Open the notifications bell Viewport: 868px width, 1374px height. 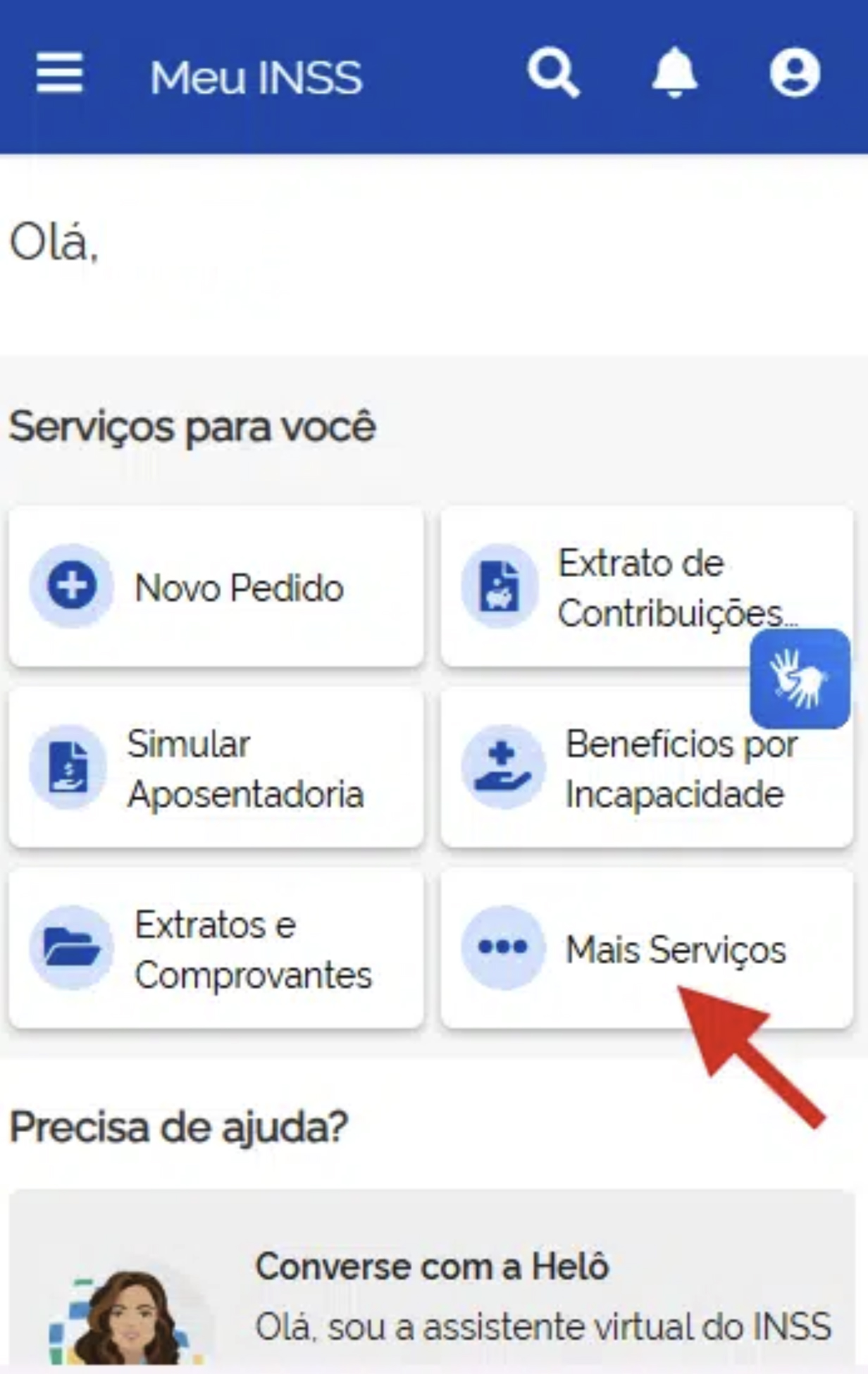674,73
